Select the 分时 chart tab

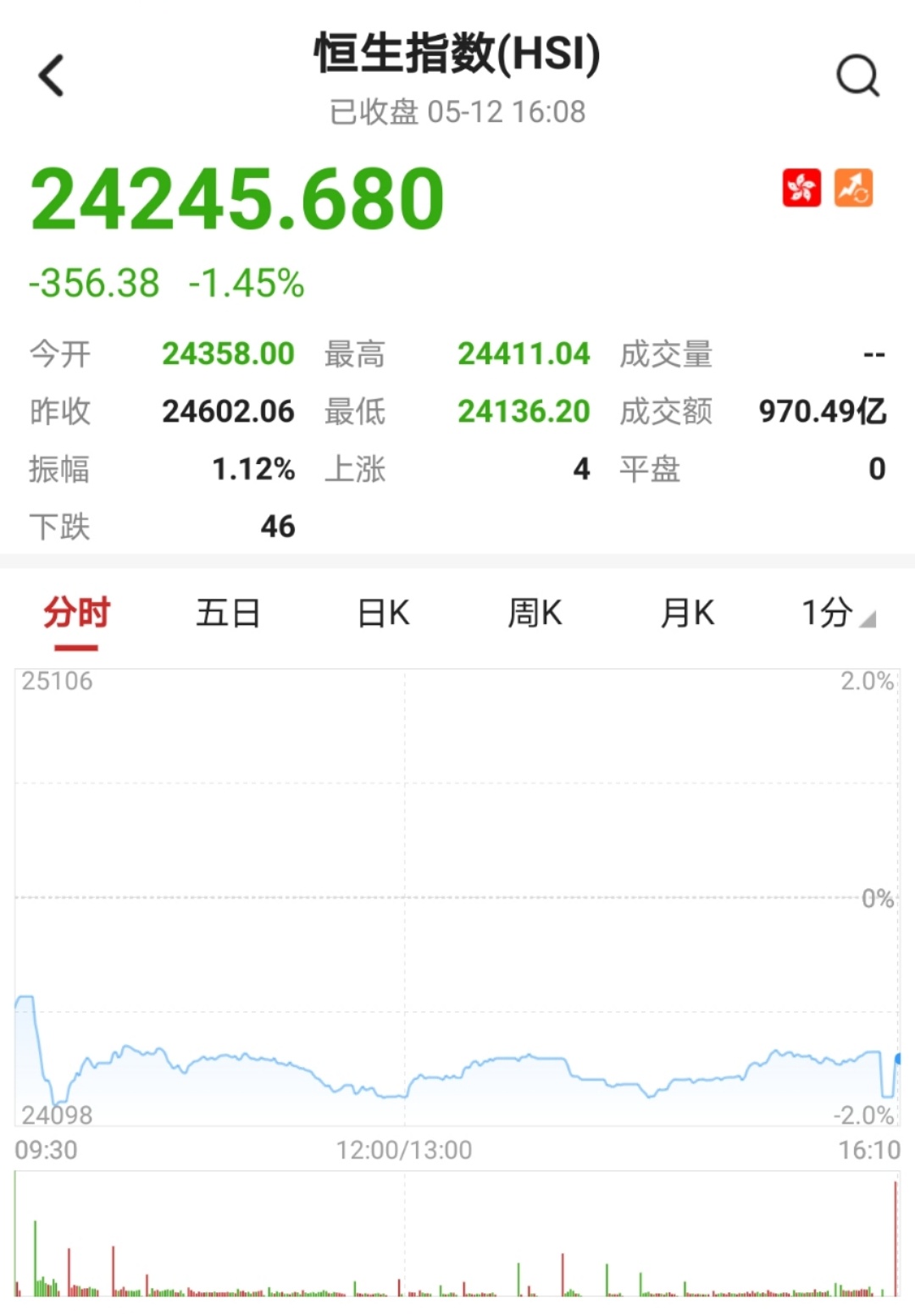[76, 613]
